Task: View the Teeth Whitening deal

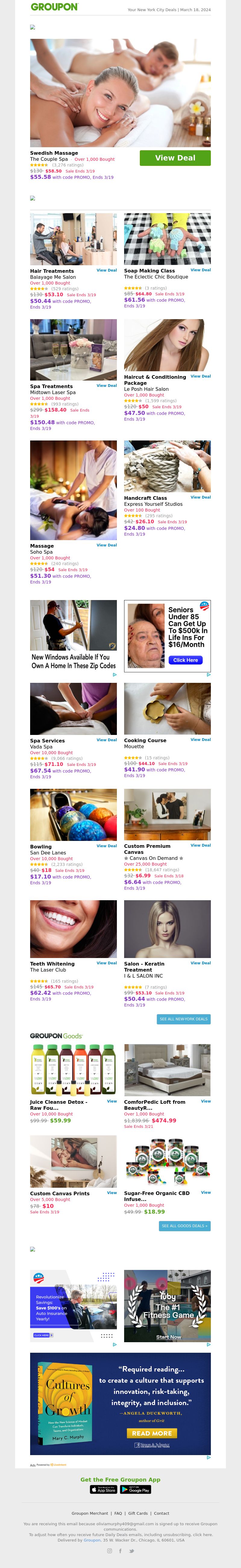Action: pyautogui.click(x=107, y=963)
